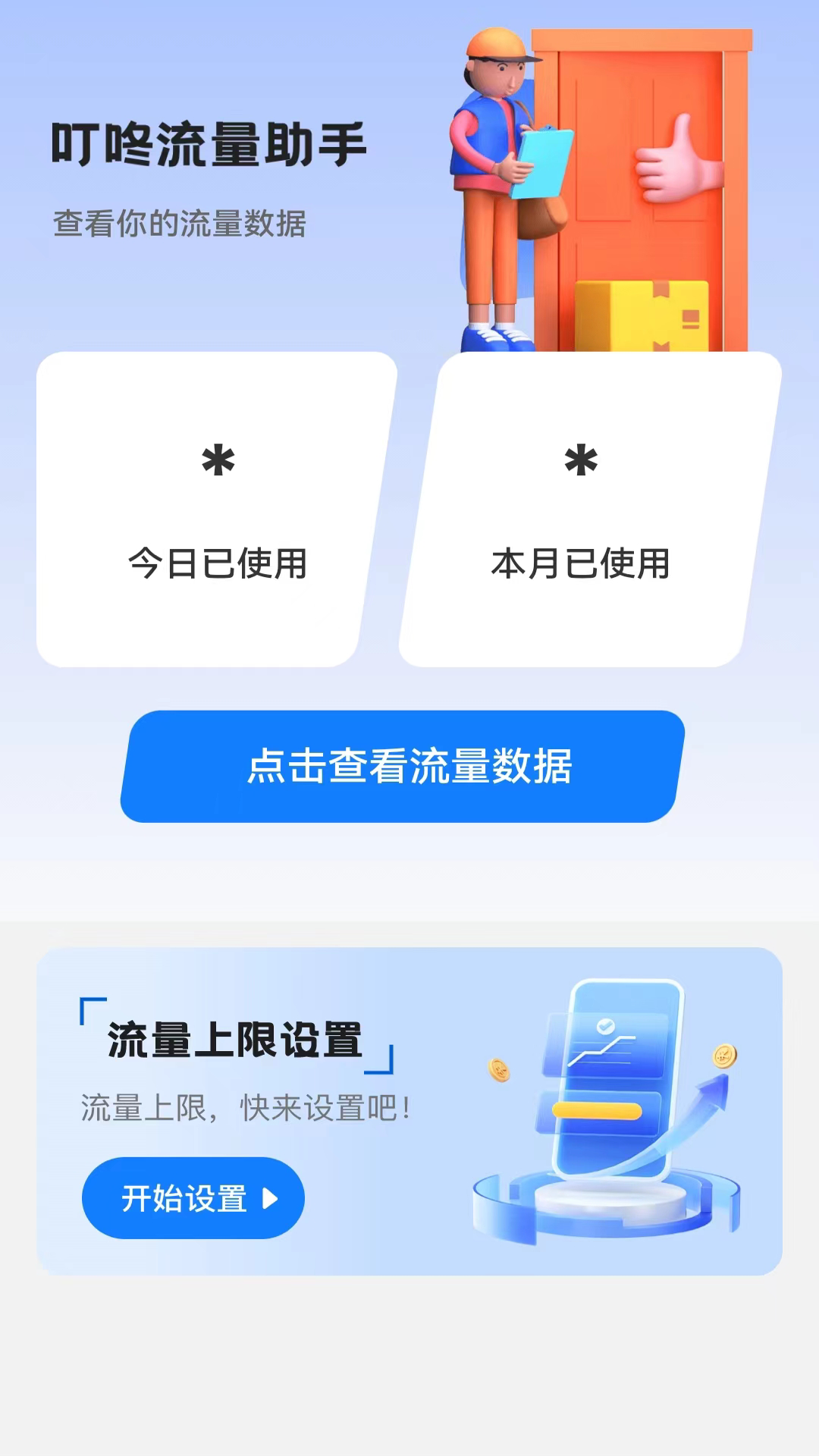This screenshot has width=819, height=1456.
Task: Tap the 流量上限，快来设置吧 prompt text
Action: pyautogui.click(x=243, y=1107)
